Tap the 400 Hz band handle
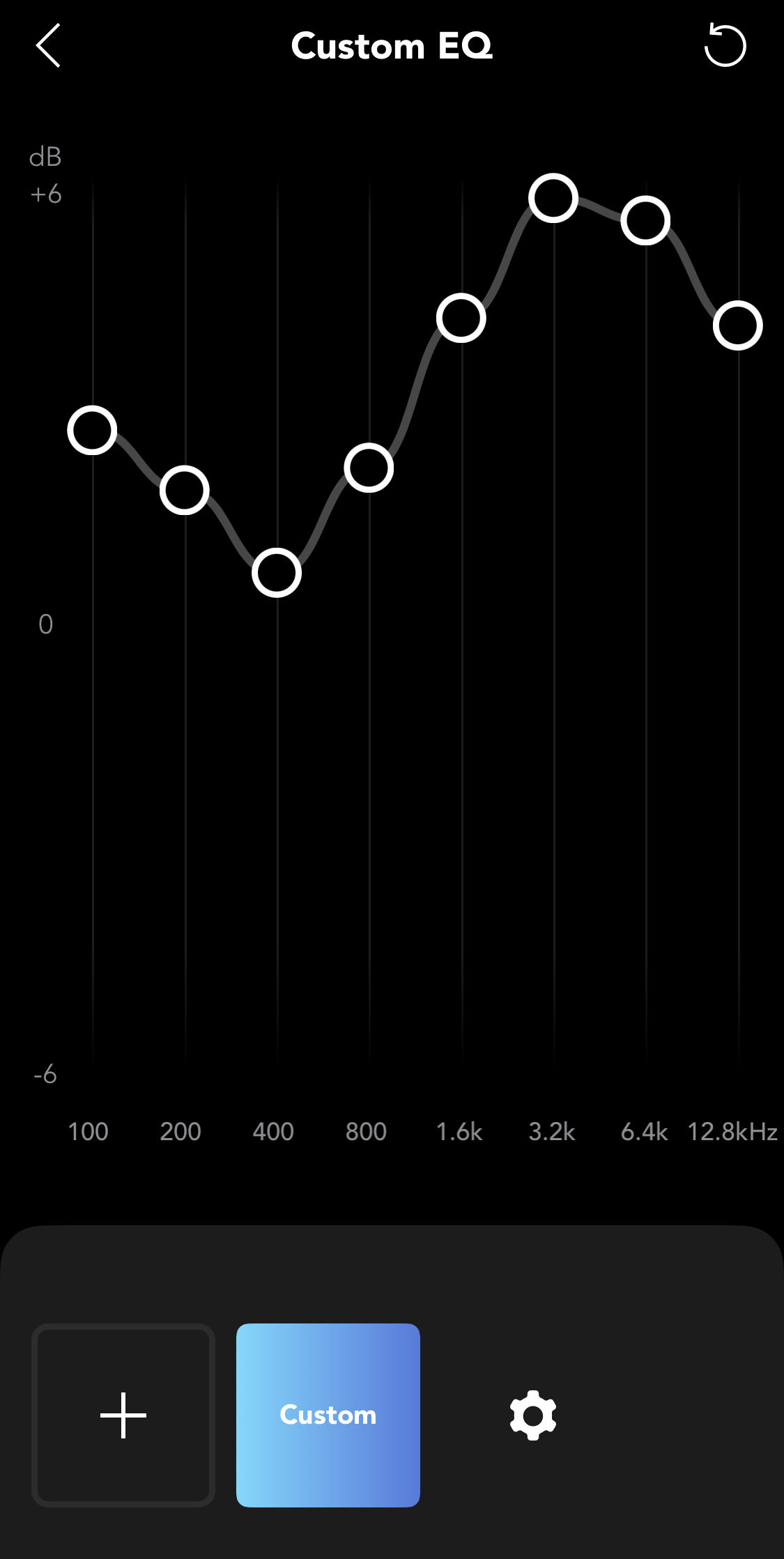Viewport: 784px width, 1559px height. point(277,573)
